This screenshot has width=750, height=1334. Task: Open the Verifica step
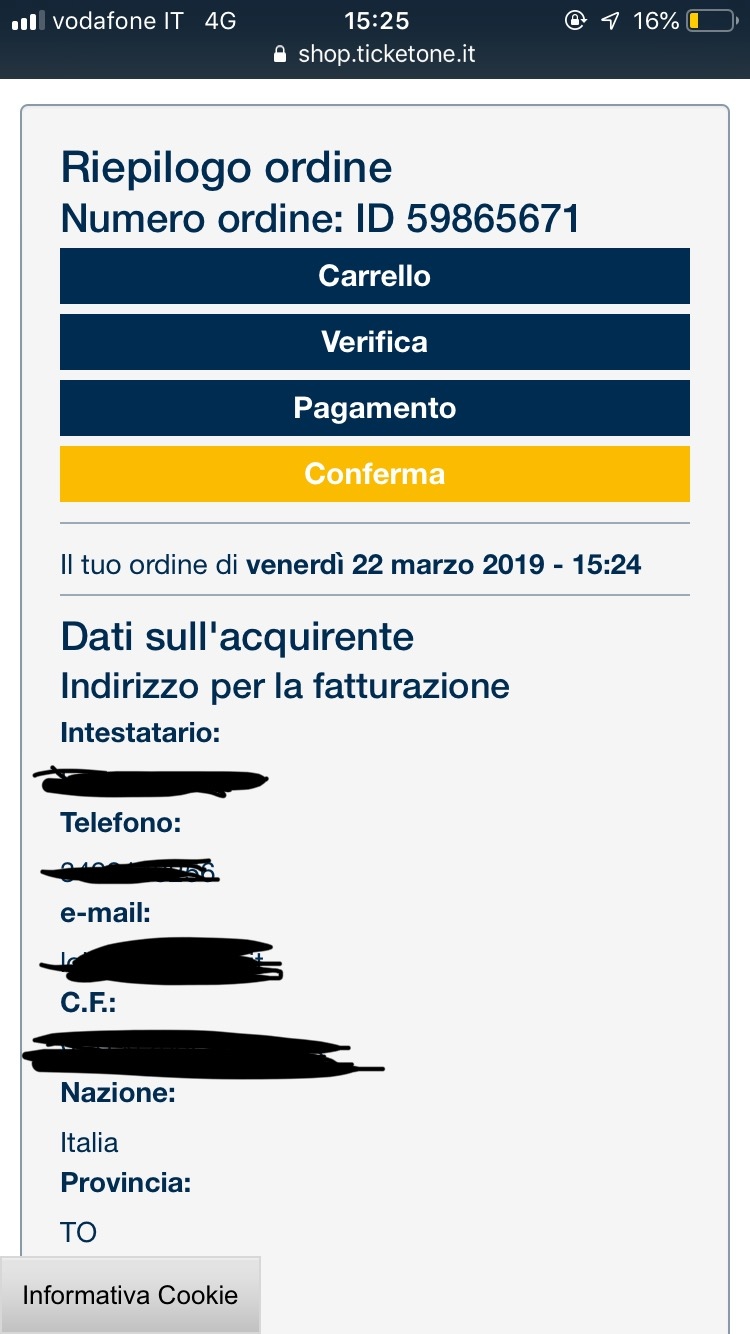(x=375, y=342)
